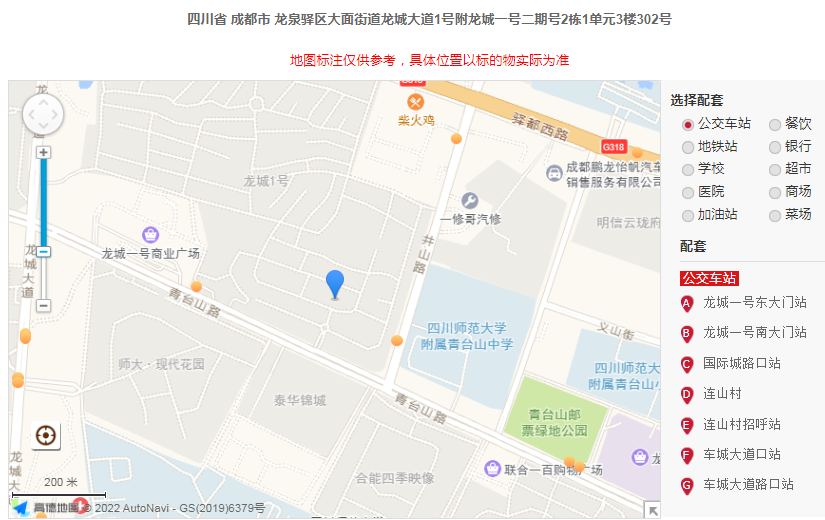Select 学校 as nearby facility
Viewport: 825px width, 520px height.
click(688, 169)
